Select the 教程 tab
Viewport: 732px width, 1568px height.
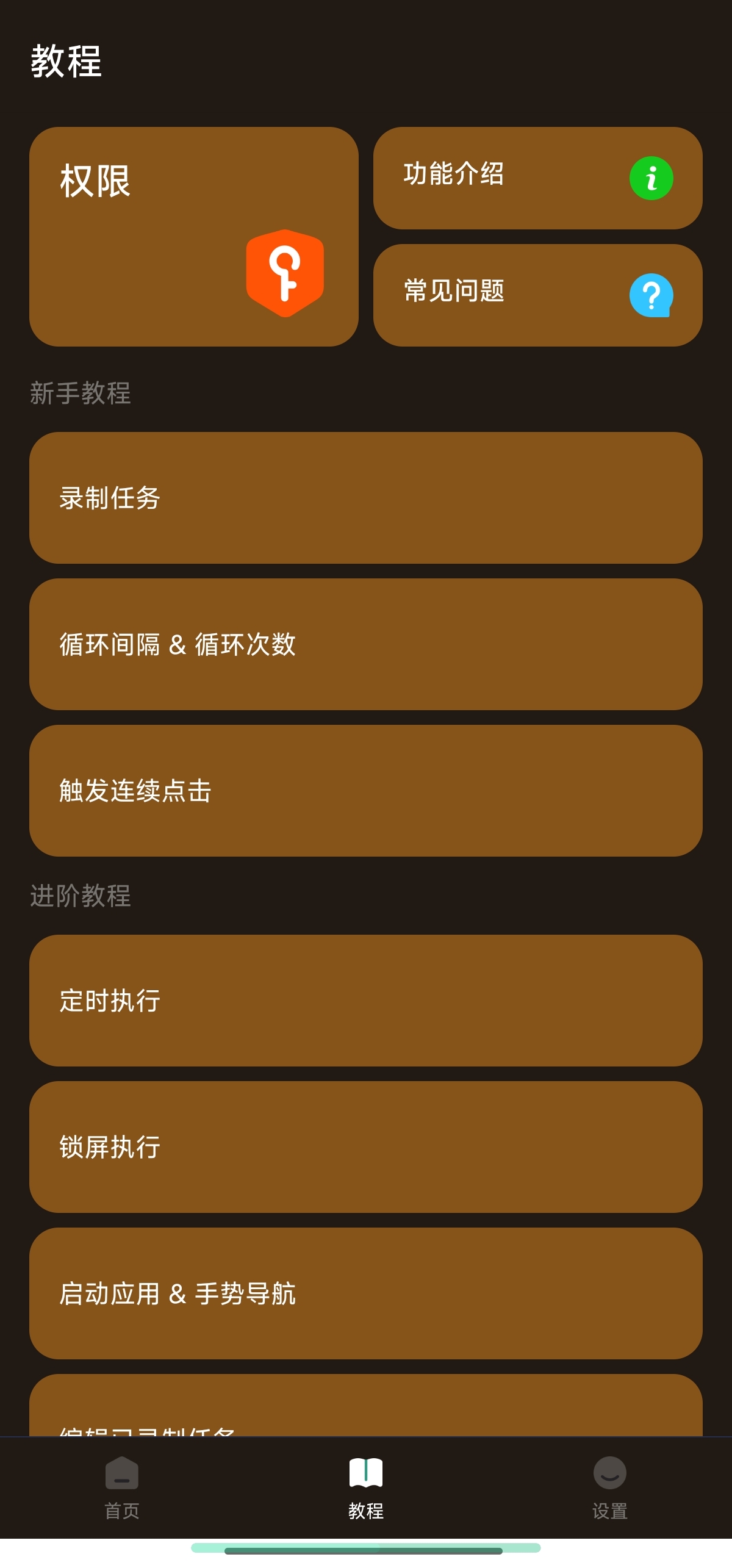[x=366, y=1487]
